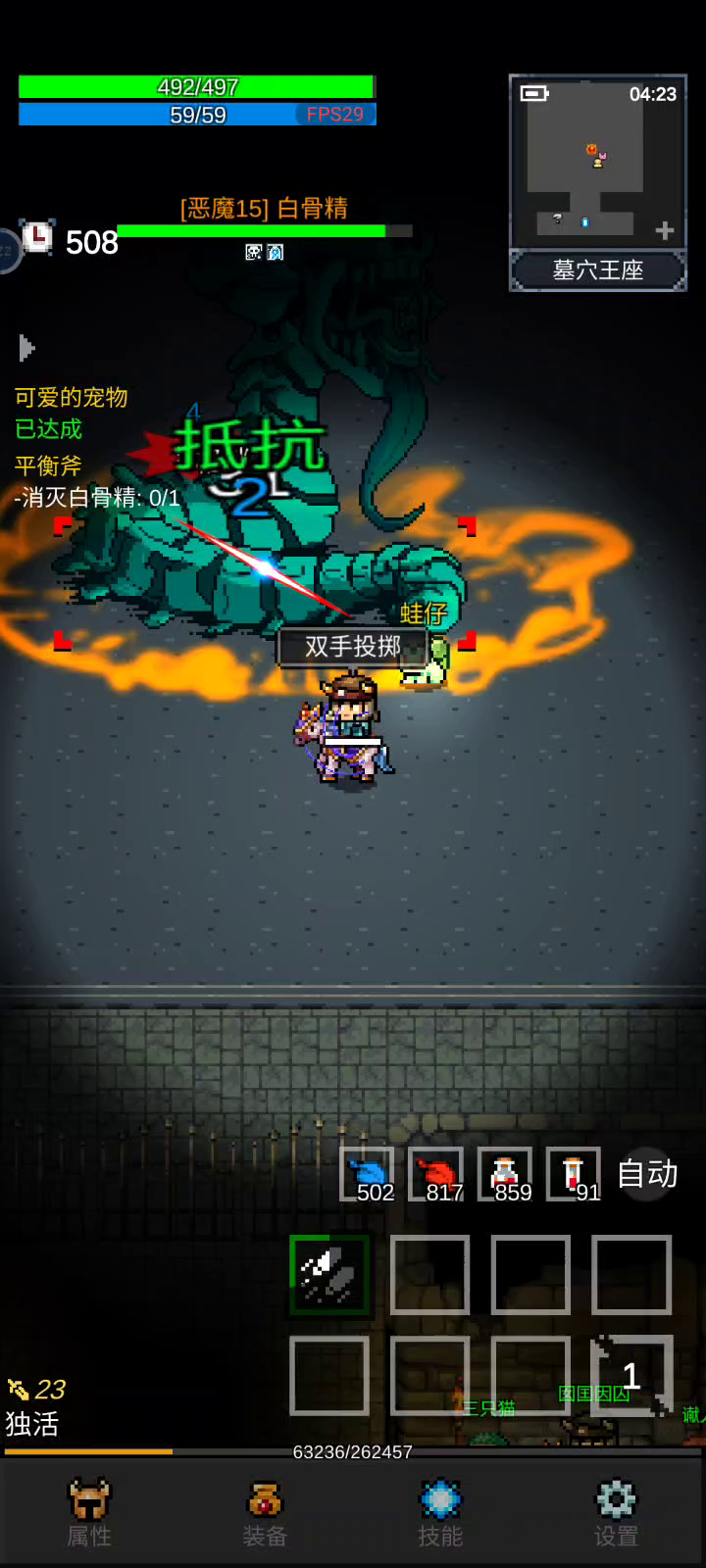Tap the 墓穴王座 location label
706x1568 pixels.
pyautogui.click(x=598, y=270)
